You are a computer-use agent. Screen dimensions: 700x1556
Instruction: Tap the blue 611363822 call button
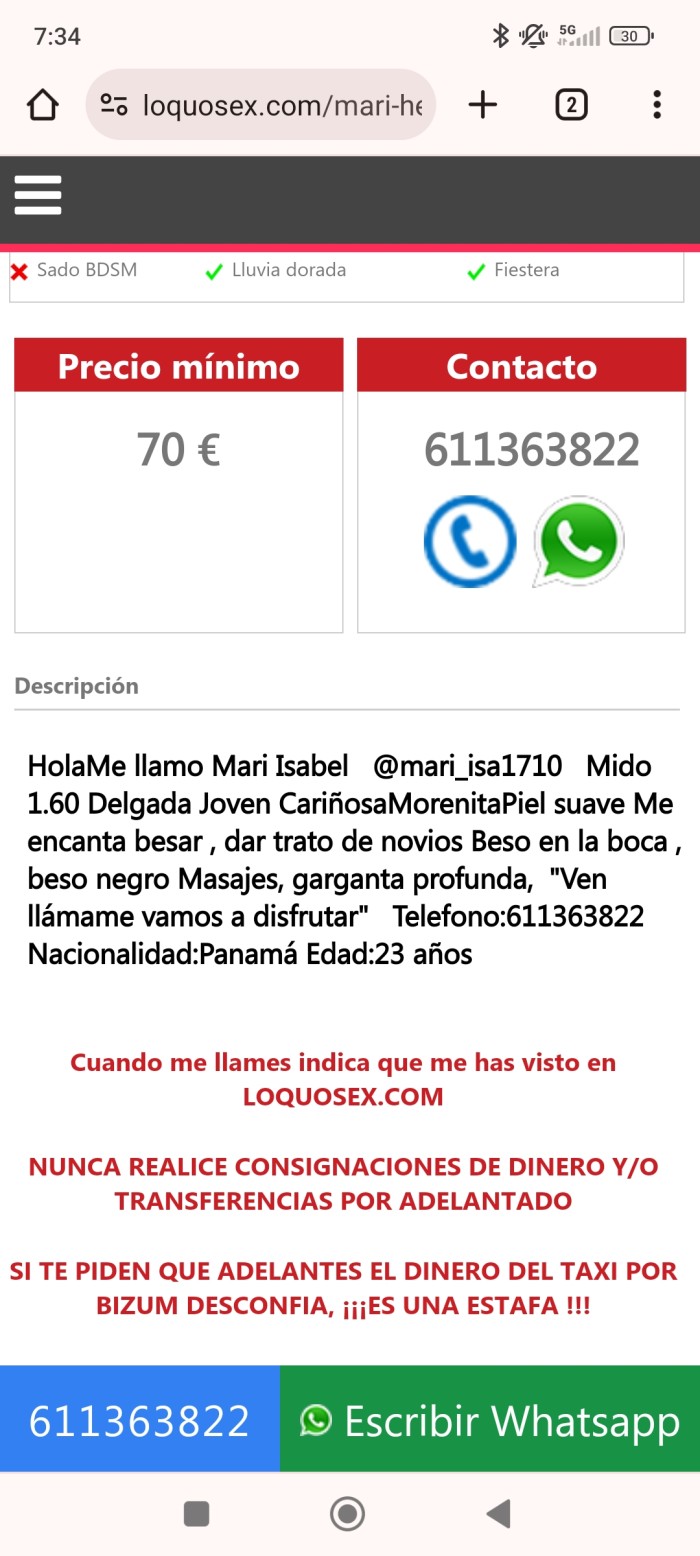click(139, 1420)
